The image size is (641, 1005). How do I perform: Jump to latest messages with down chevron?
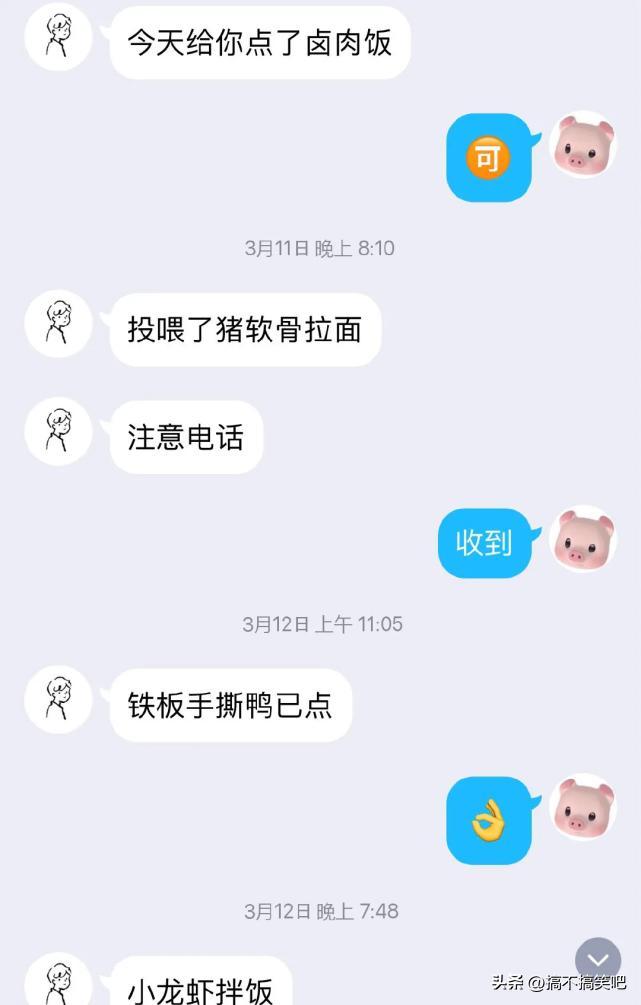click(598, 961)
